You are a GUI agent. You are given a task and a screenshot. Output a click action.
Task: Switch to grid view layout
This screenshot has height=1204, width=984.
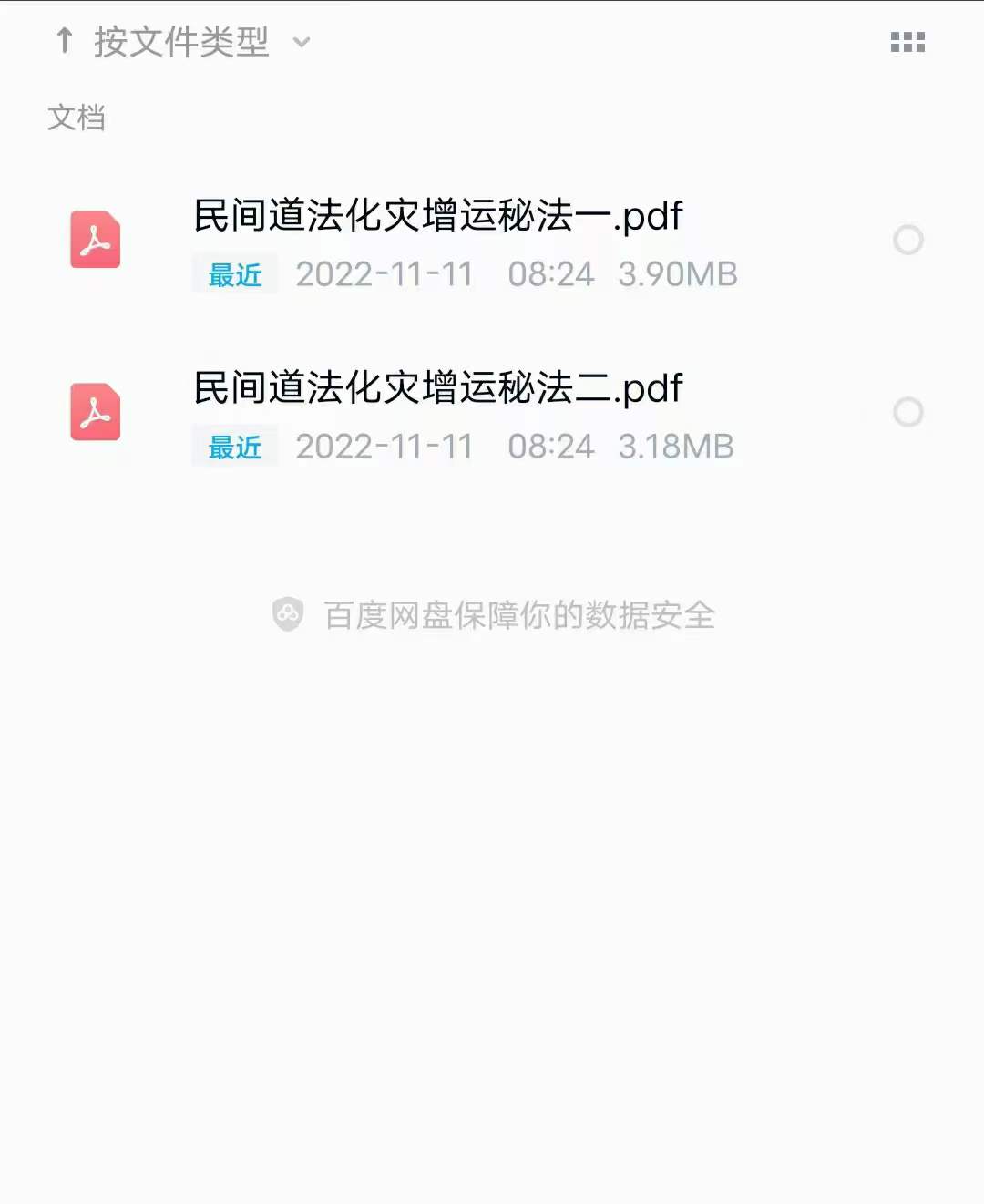(x=907, y=42)
